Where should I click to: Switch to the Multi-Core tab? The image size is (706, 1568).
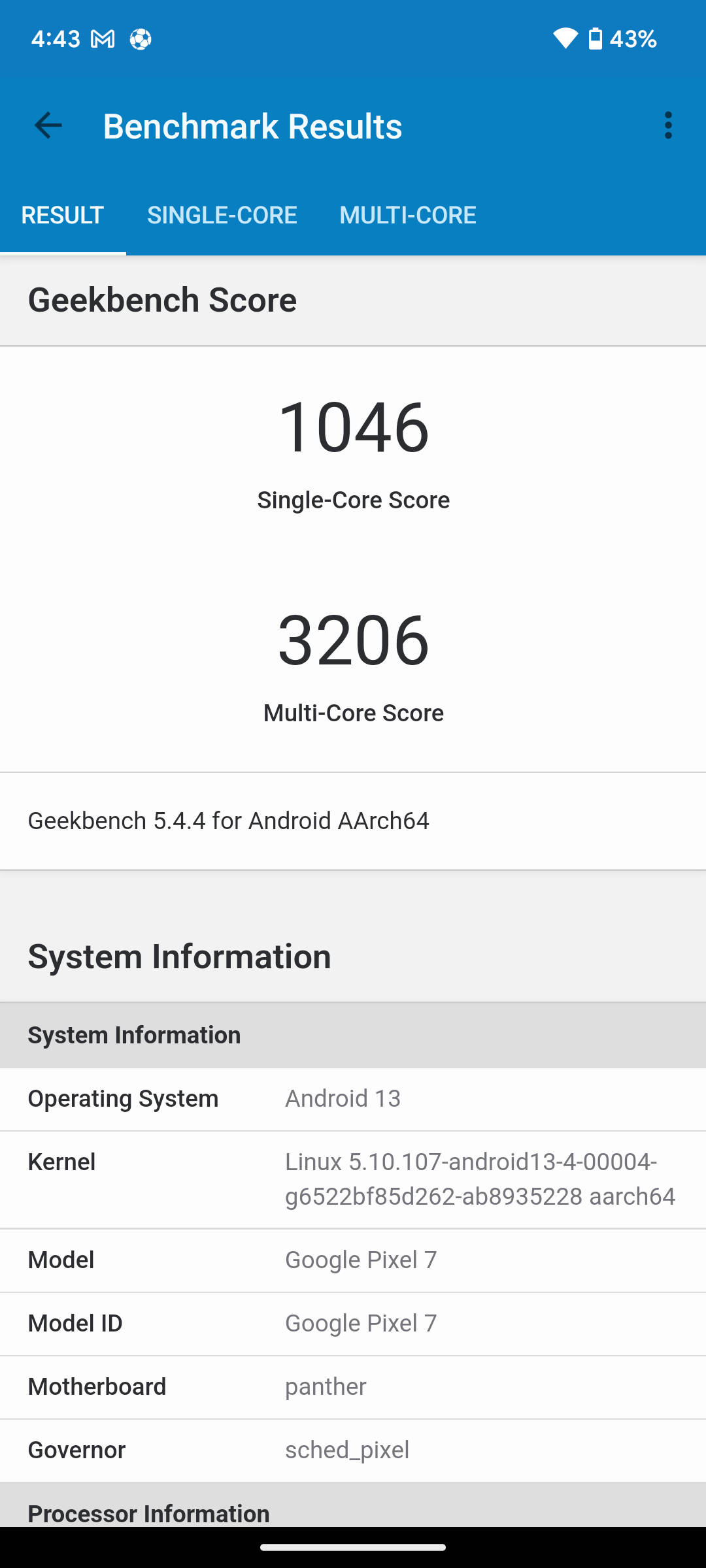[x=408, y=215]
